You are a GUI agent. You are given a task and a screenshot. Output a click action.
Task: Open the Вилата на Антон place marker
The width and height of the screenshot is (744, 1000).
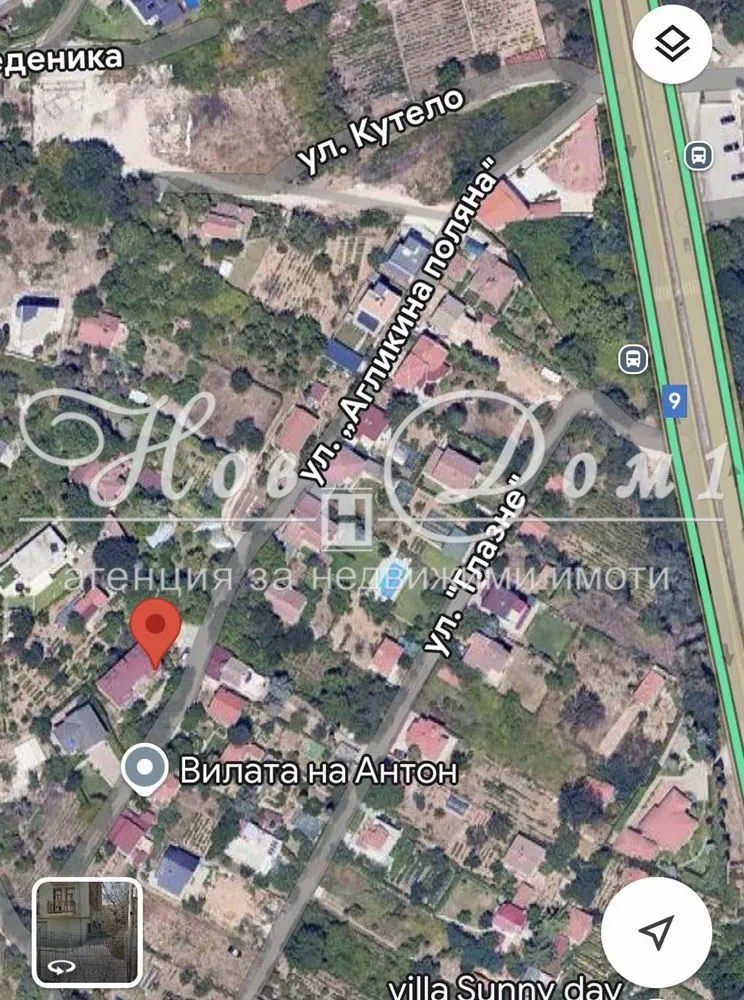pyautogui.click(x=146, y=770)
